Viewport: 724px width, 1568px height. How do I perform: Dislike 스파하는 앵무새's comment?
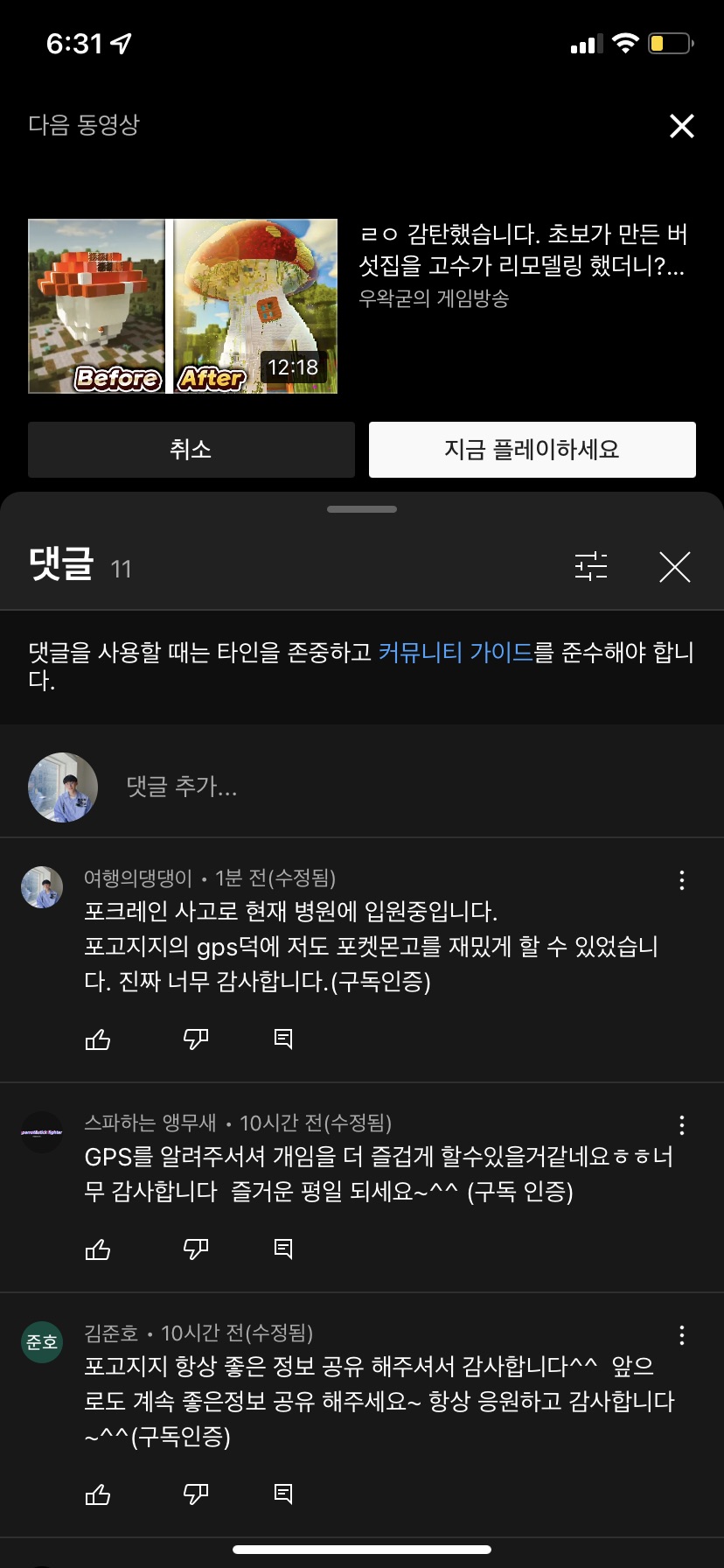pos(196,1249)
